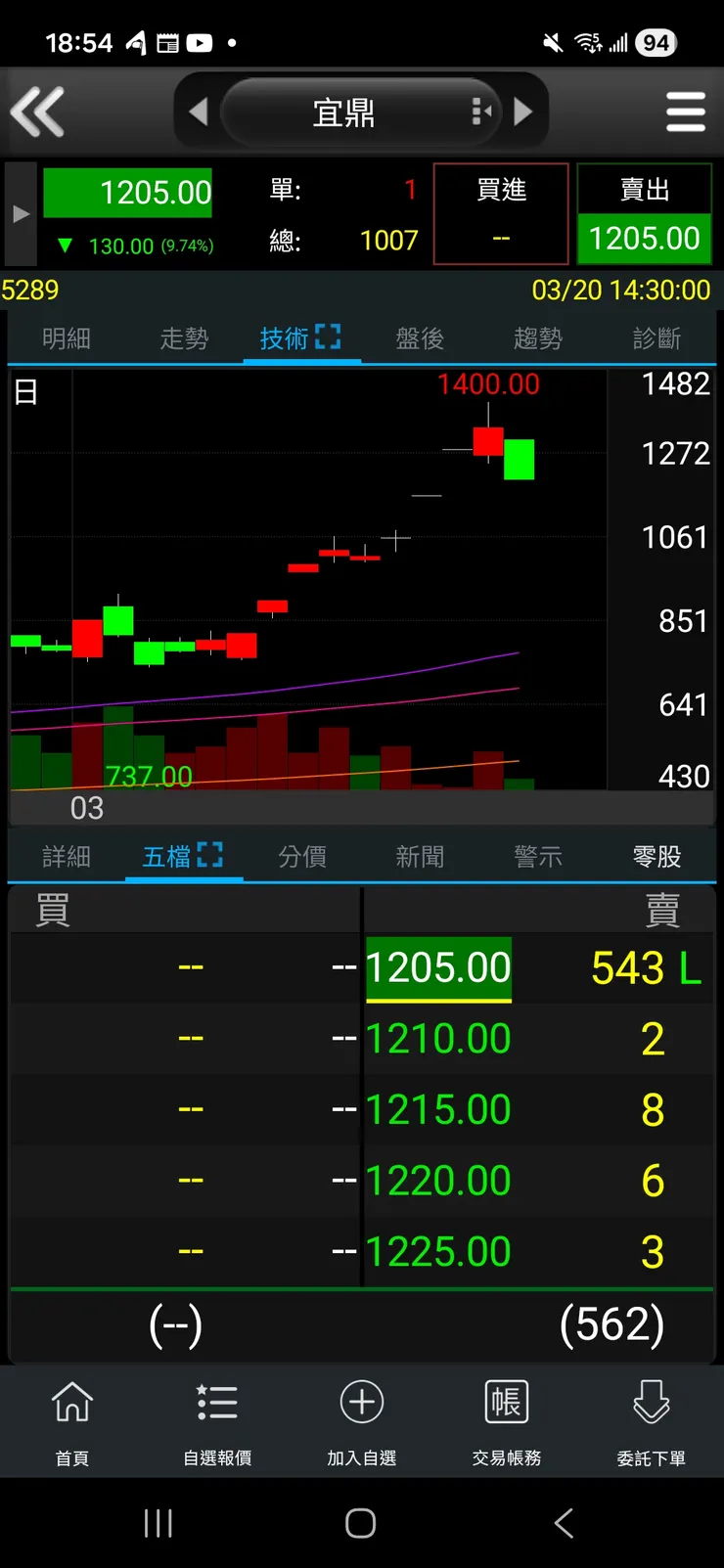Switch to the next stock with right arrow
Screen dimensions: 724x1568
pos(523,112)
